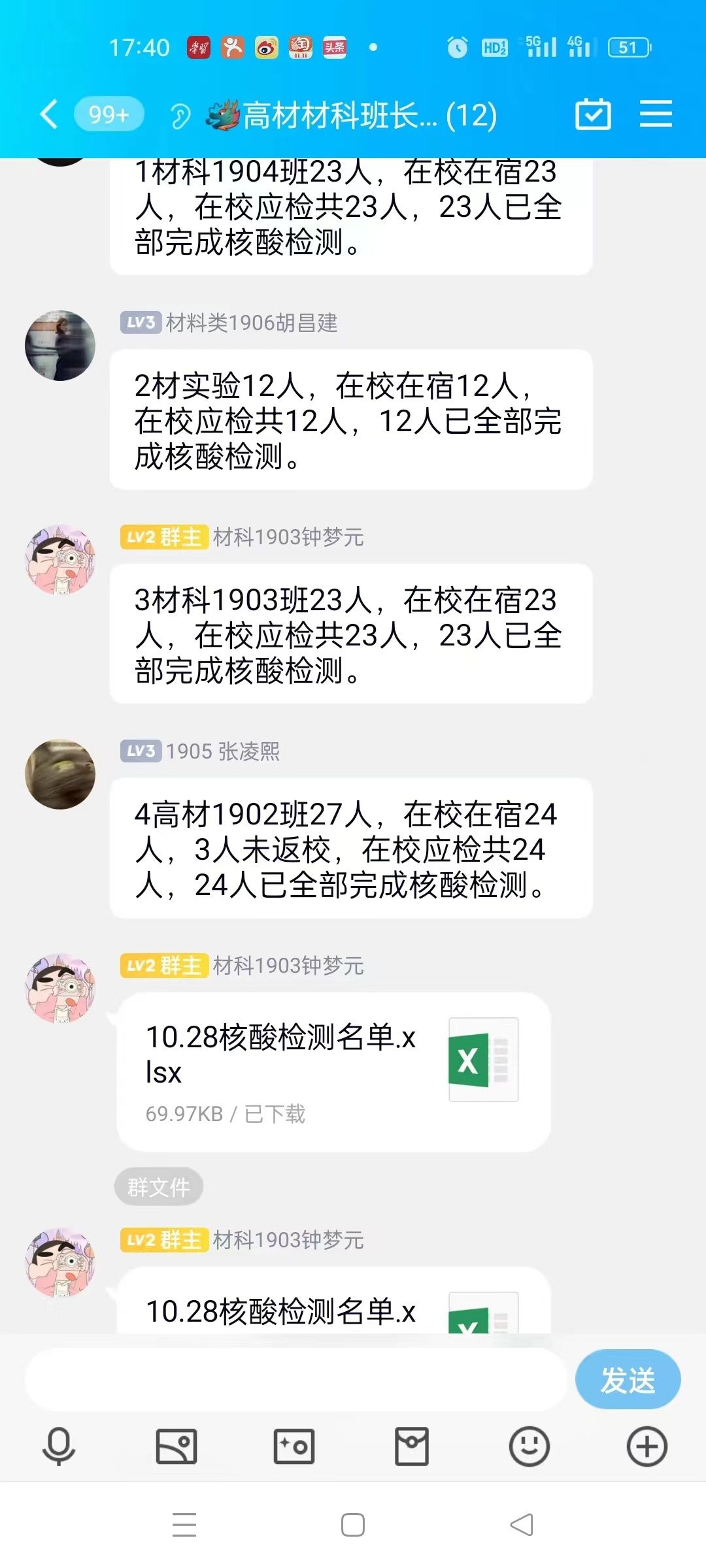Screen dimensions: 706x1568
Task: Tap 发送 to send the message
Action: click(628, 1379)
